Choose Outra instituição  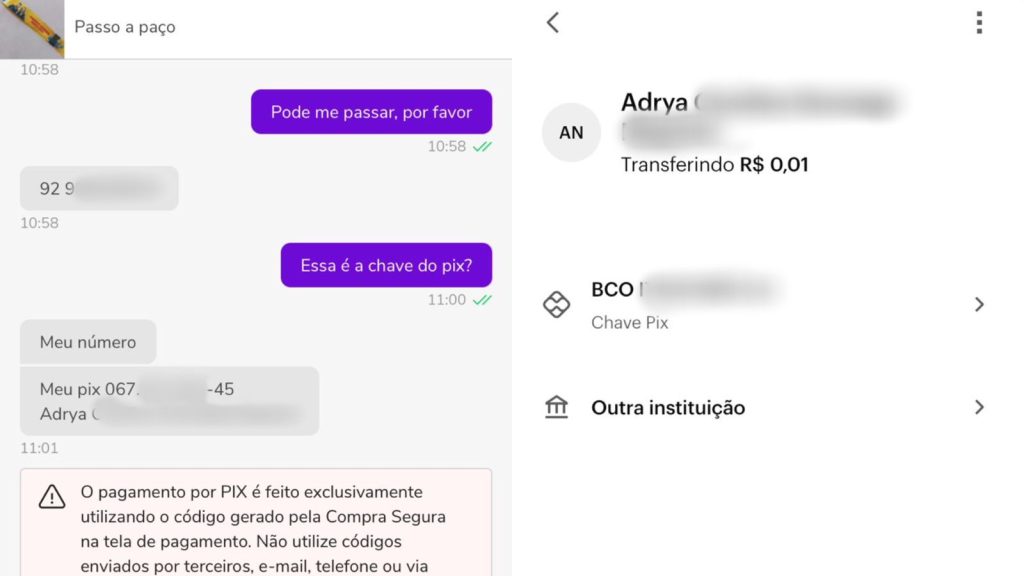click(765, 407)
